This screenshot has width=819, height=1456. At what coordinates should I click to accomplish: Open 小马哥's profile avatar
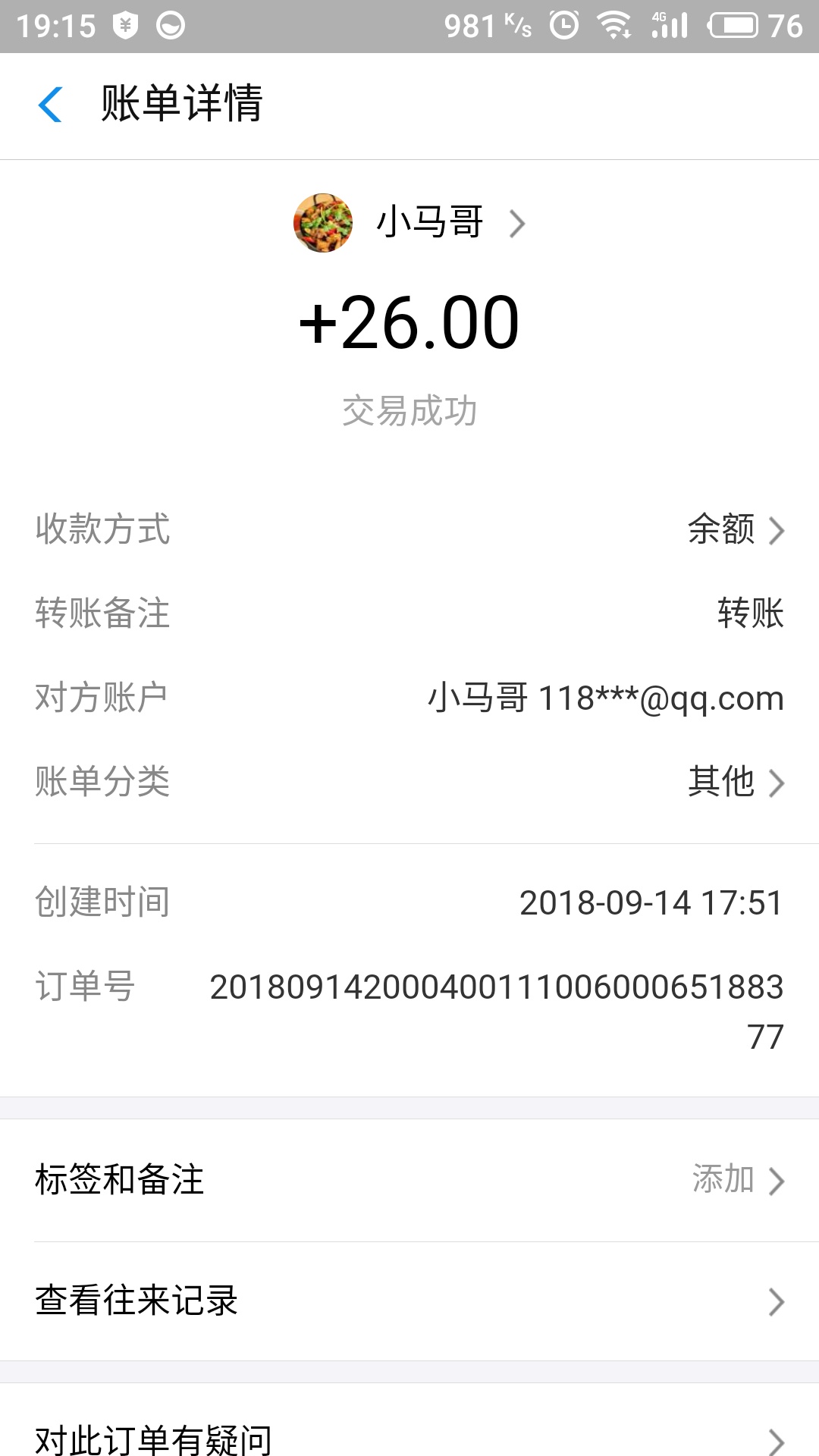point(322,223)
